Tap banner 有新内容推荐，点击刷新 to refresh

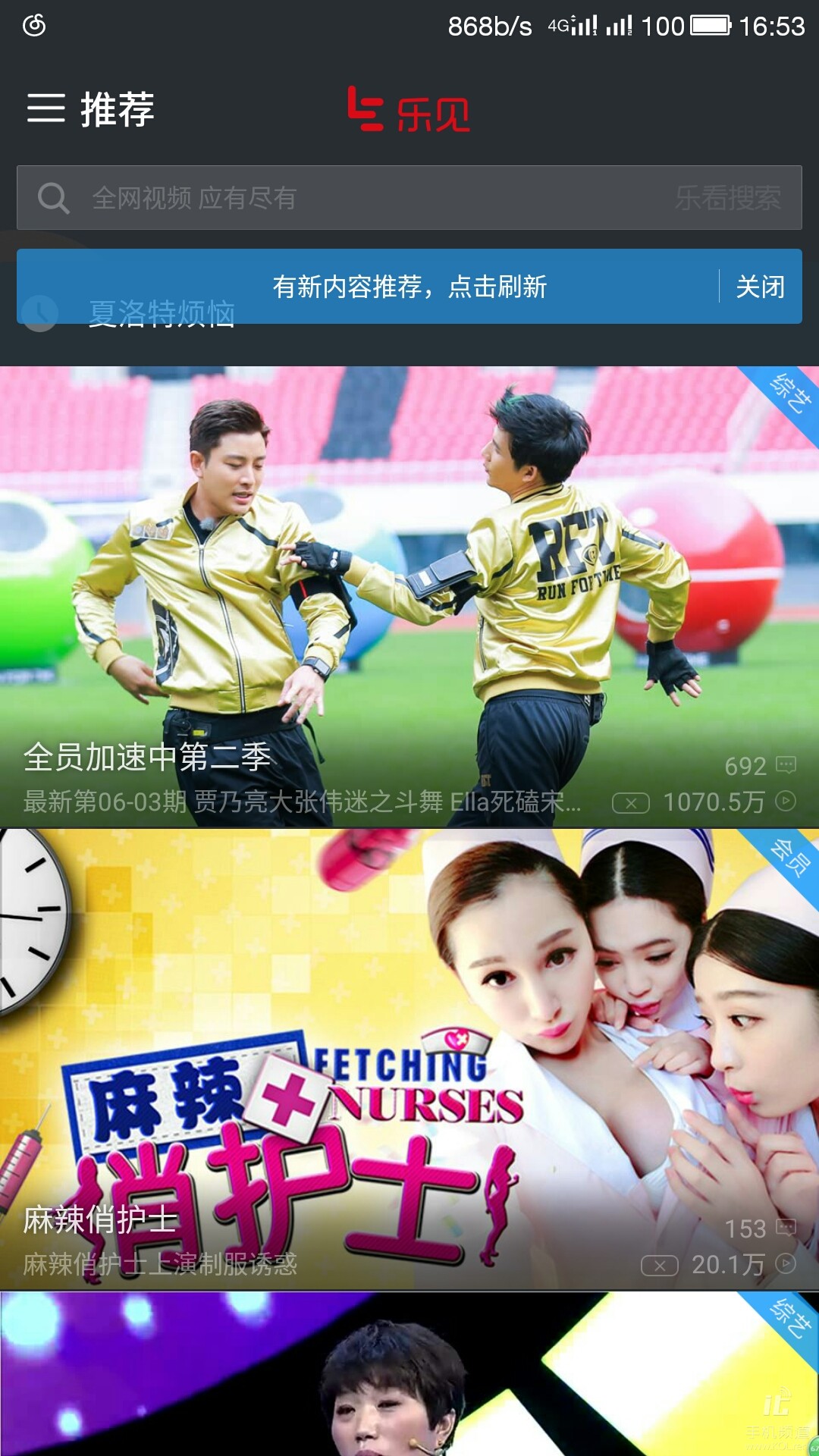coord(409,287)
